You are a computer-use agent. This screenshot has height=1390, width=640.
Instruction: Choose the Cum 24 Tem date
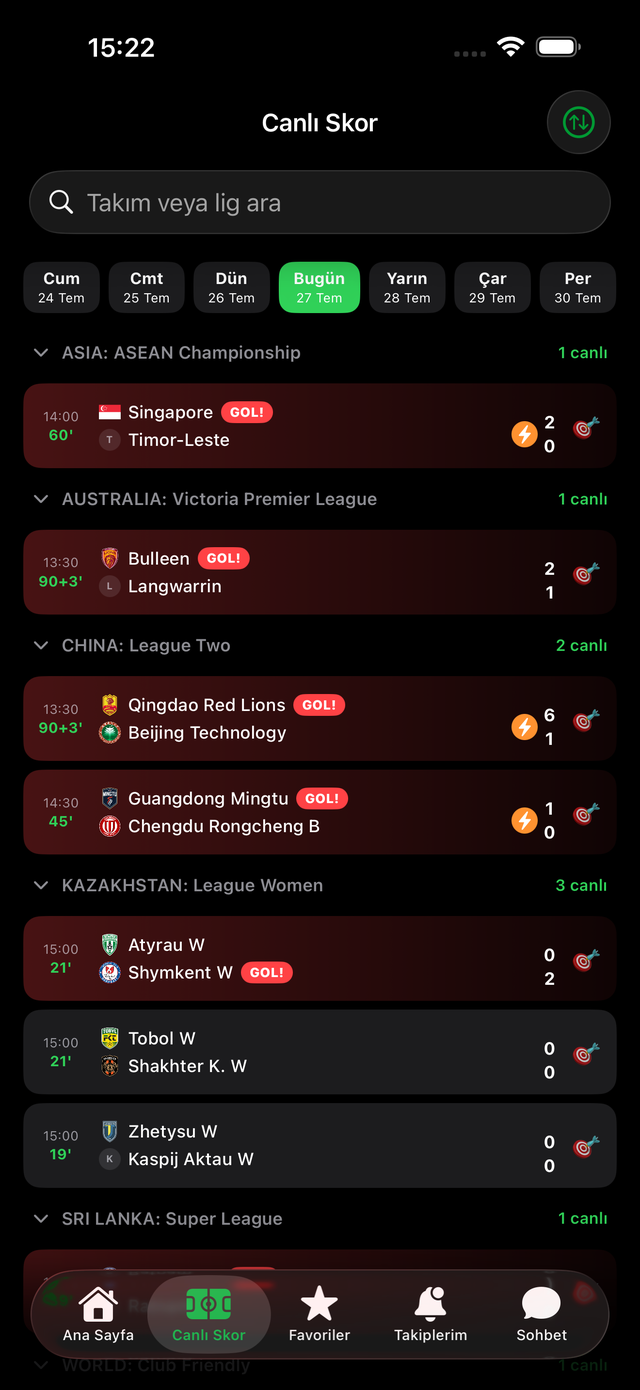(61, 287)
